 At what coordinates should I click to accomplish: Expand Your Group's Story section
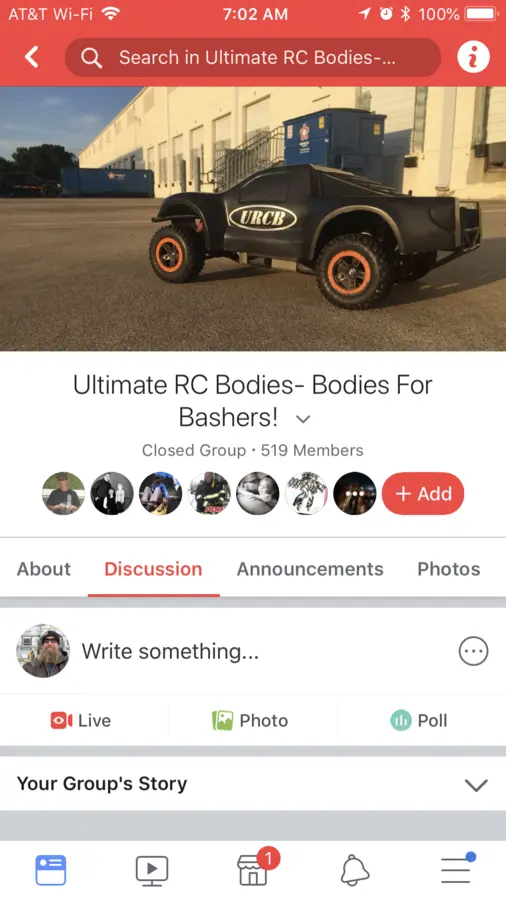[253, 784]
